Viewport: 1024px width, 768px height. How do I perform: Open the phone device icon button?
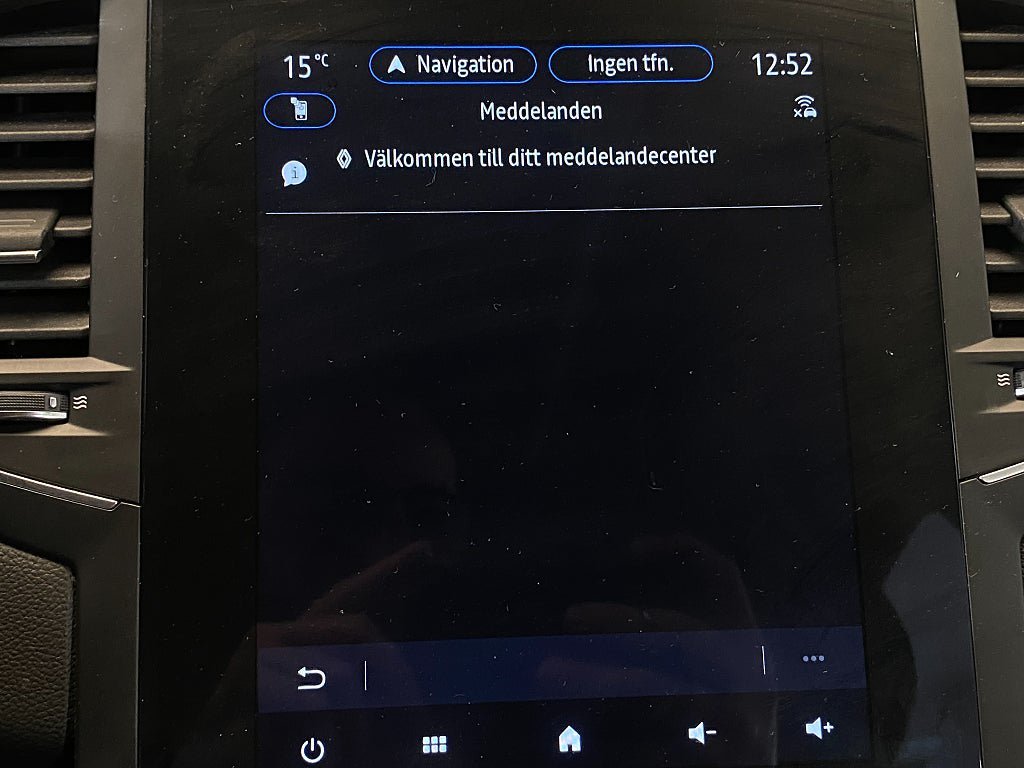coord(299,110)
